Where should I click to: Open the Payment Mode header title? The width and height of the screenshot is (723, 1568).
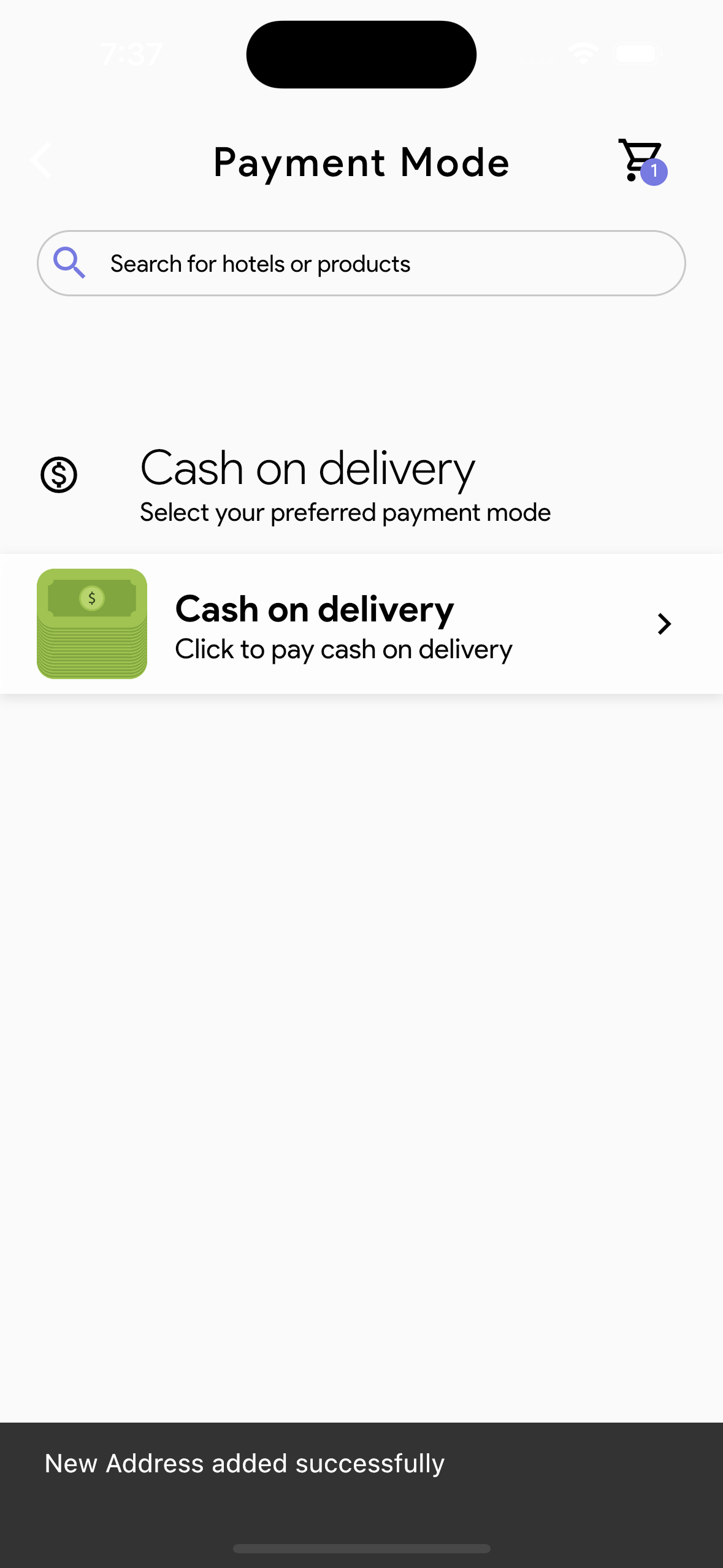tap(361, 161)
